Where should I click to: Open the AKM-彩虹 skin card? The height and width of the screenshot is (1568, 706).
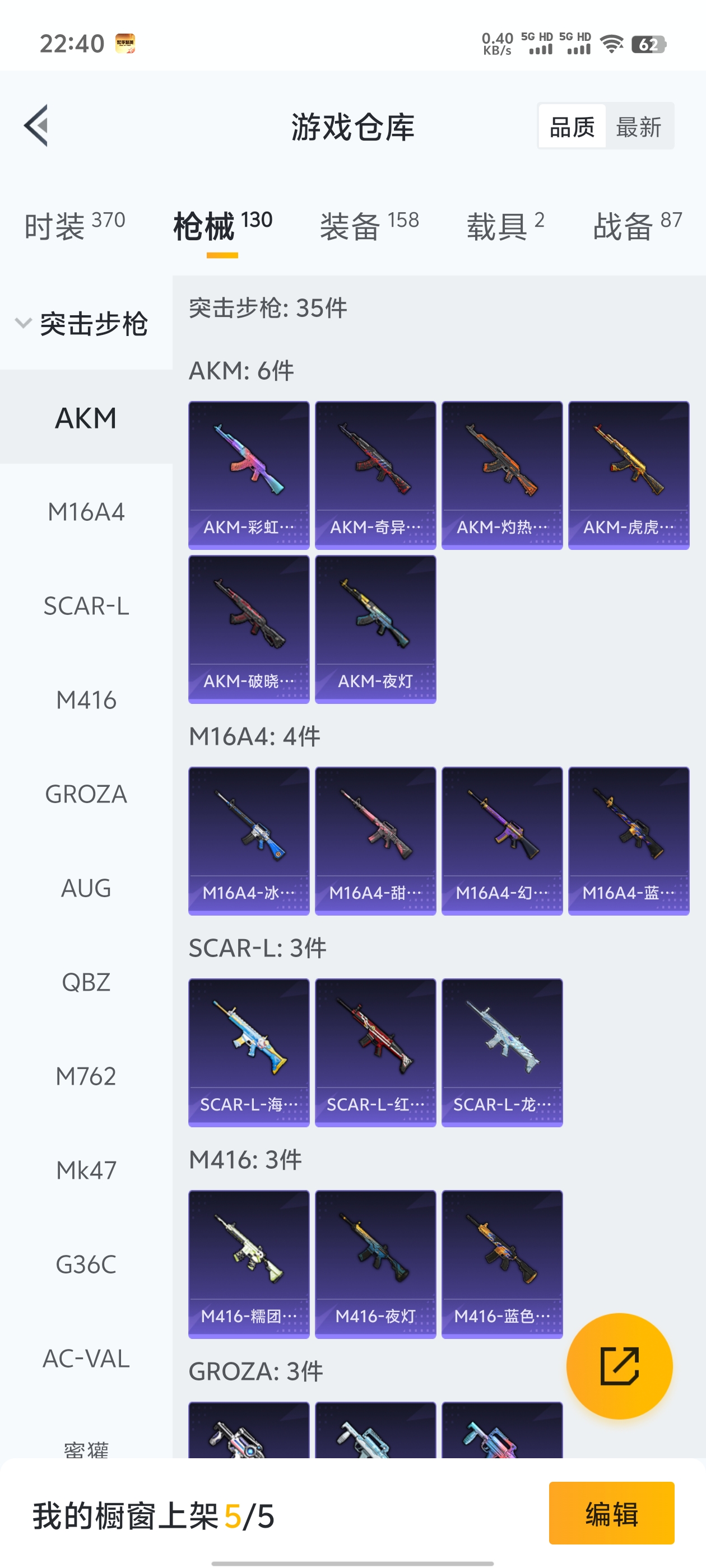tap(249, 475)
